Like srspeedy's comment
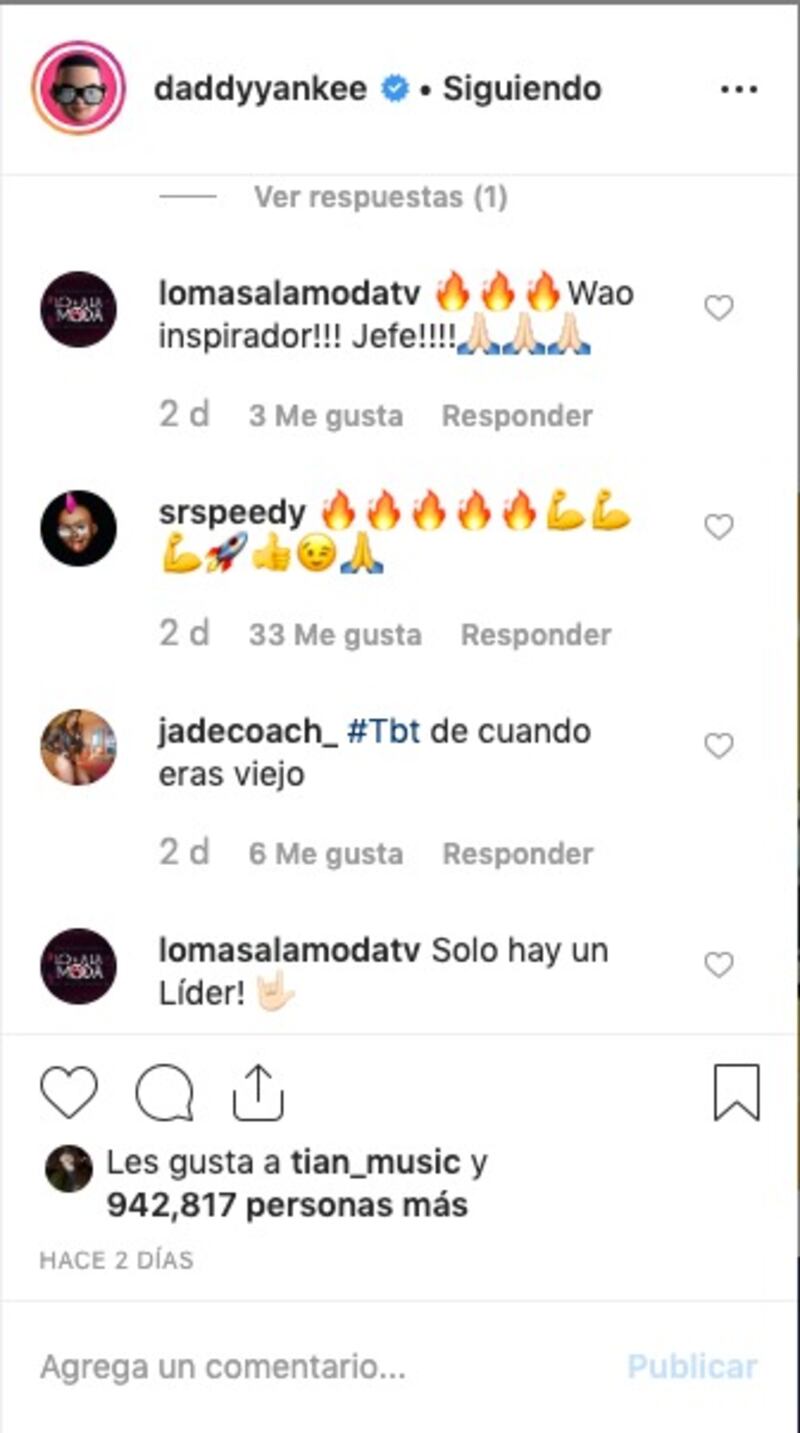800x1433 pixels. click(x=719, y=527)
